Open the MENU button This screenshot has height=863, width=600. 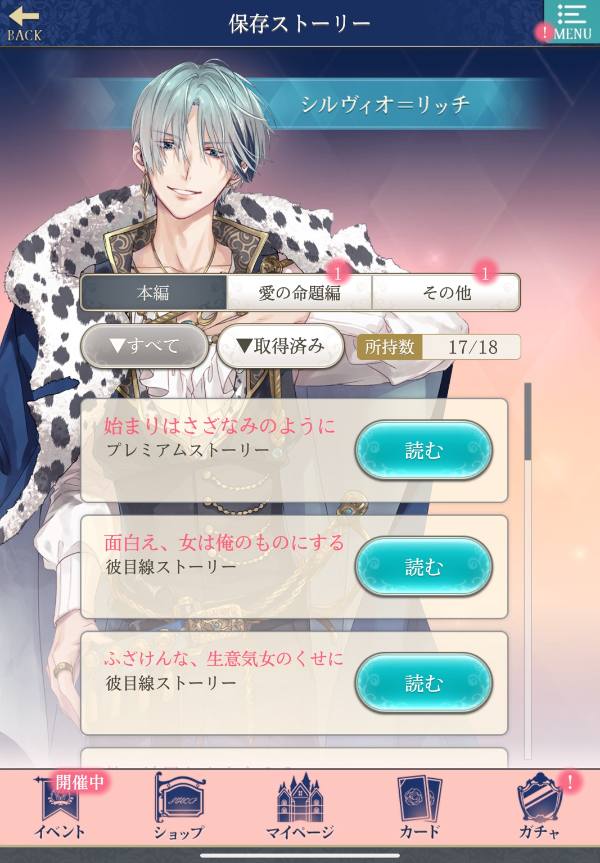(571, 21)
